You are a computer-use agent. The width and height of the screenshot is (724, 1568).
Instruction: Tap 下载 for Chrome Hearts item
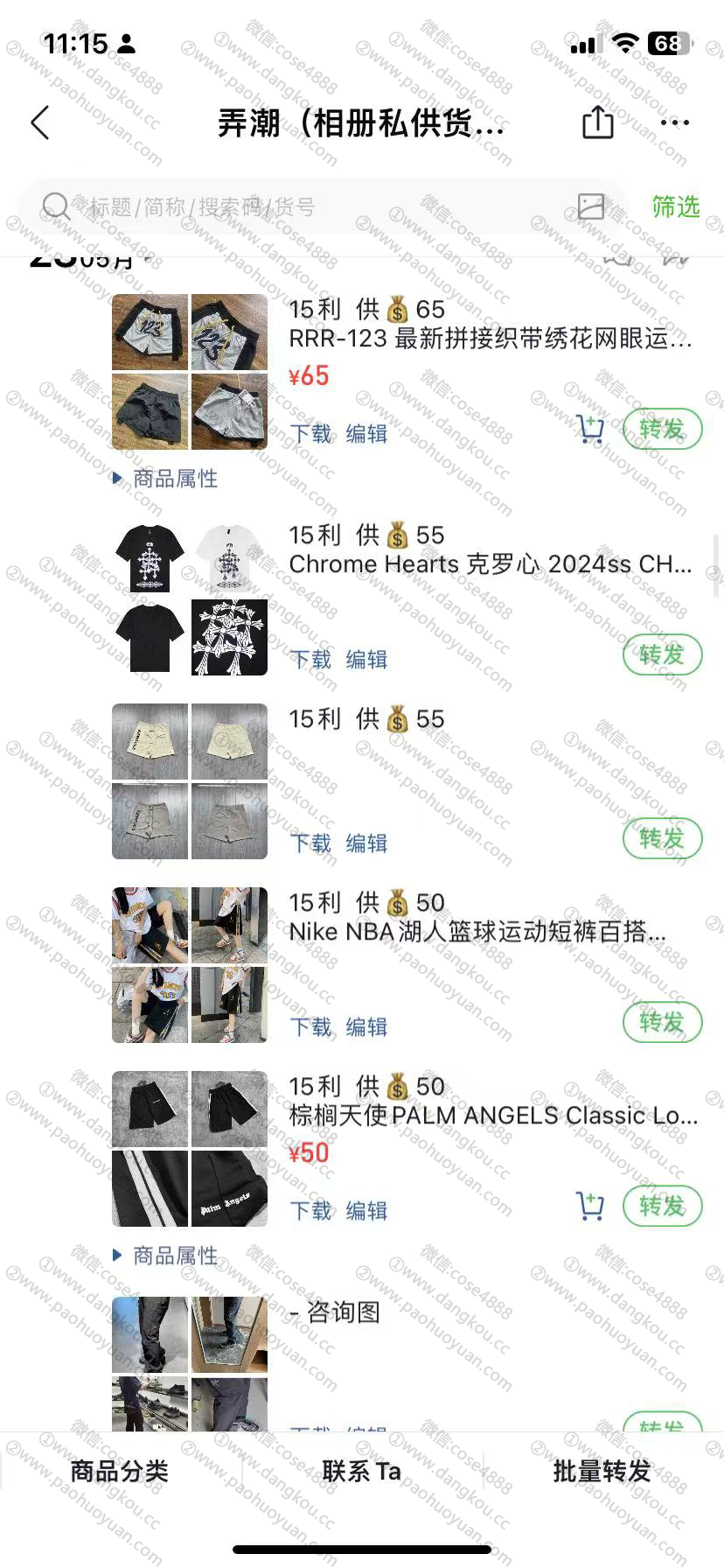310,659
